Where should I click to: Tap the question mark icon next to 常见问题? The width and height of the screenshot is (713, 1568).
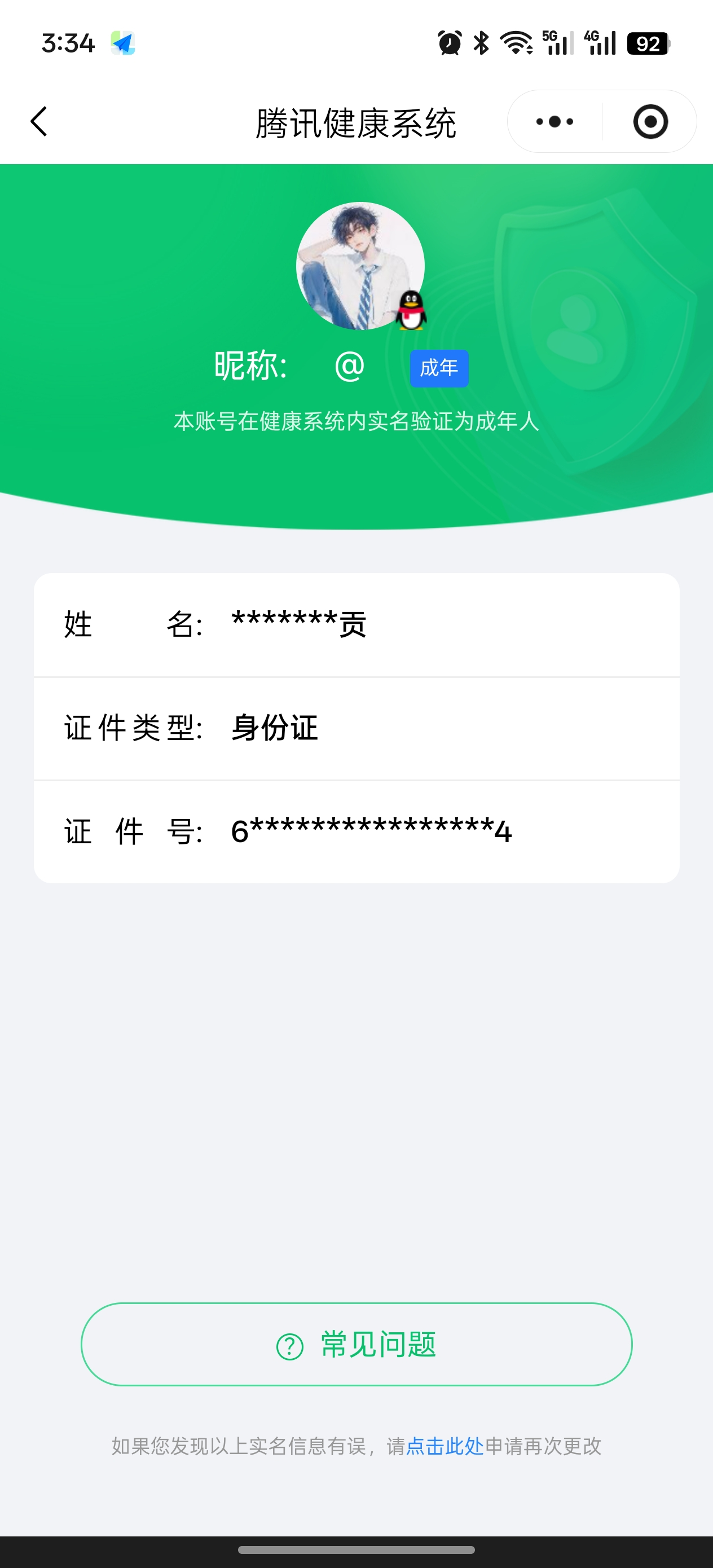[x=291, y=1345]
